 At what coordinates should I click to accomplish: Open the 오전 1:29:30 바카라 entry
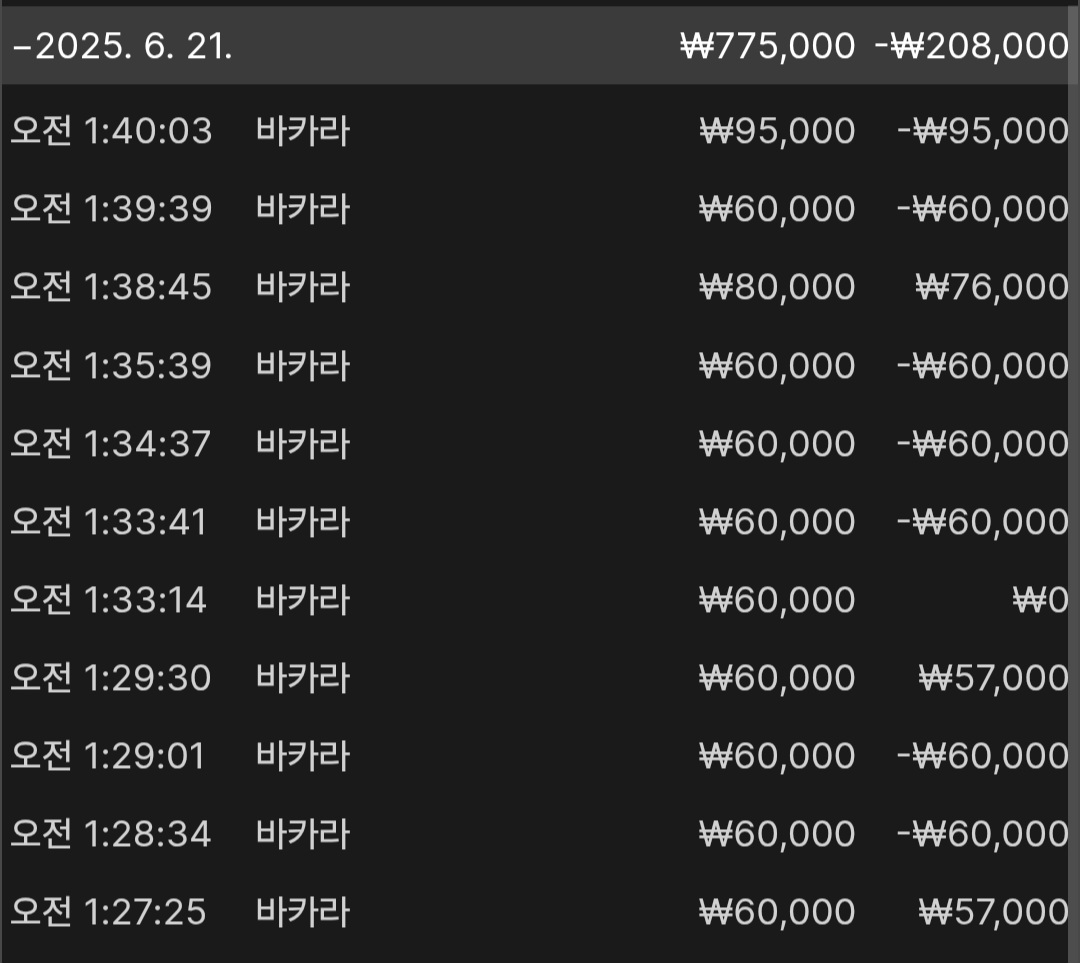(x=300, y=678)
